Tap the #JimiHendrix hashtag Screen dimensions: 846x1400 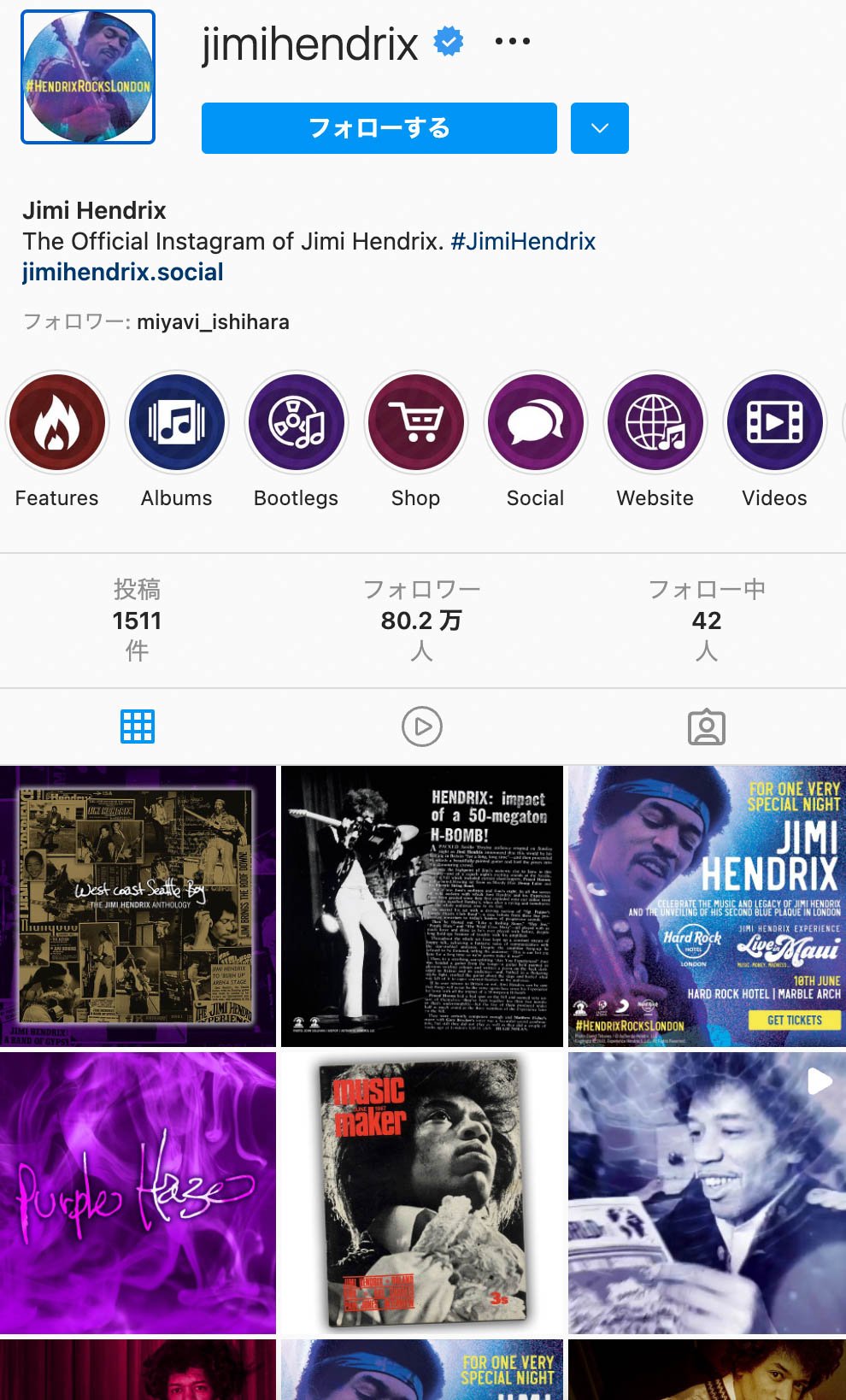(523, 242)
